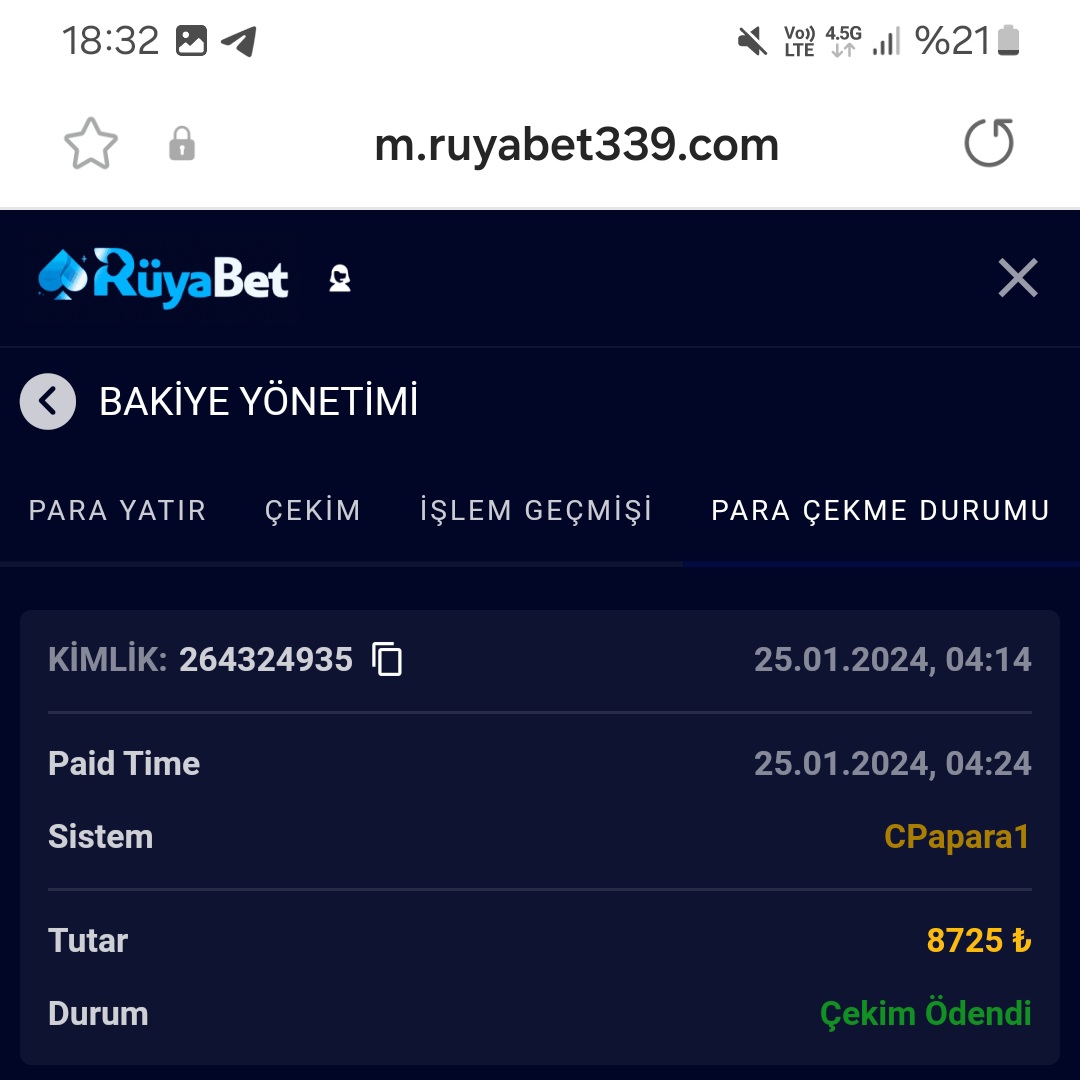View the site security lock info
This screenshot has width=1080, height=1080.
(x=181, y=144)
